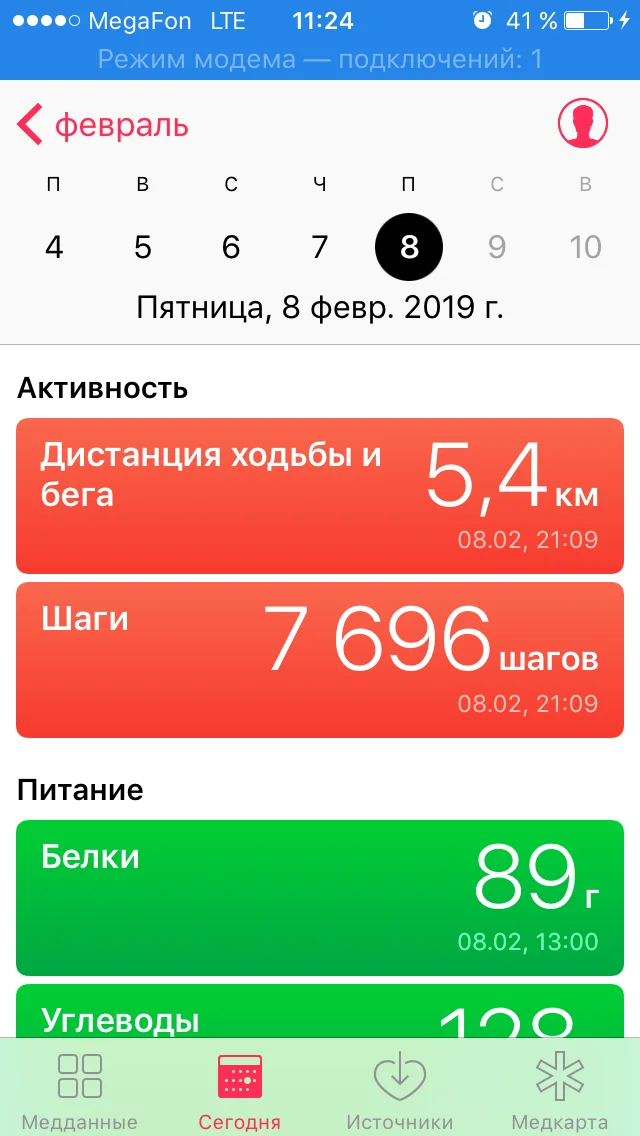Go back to the февраль calendar

point(103,126)
